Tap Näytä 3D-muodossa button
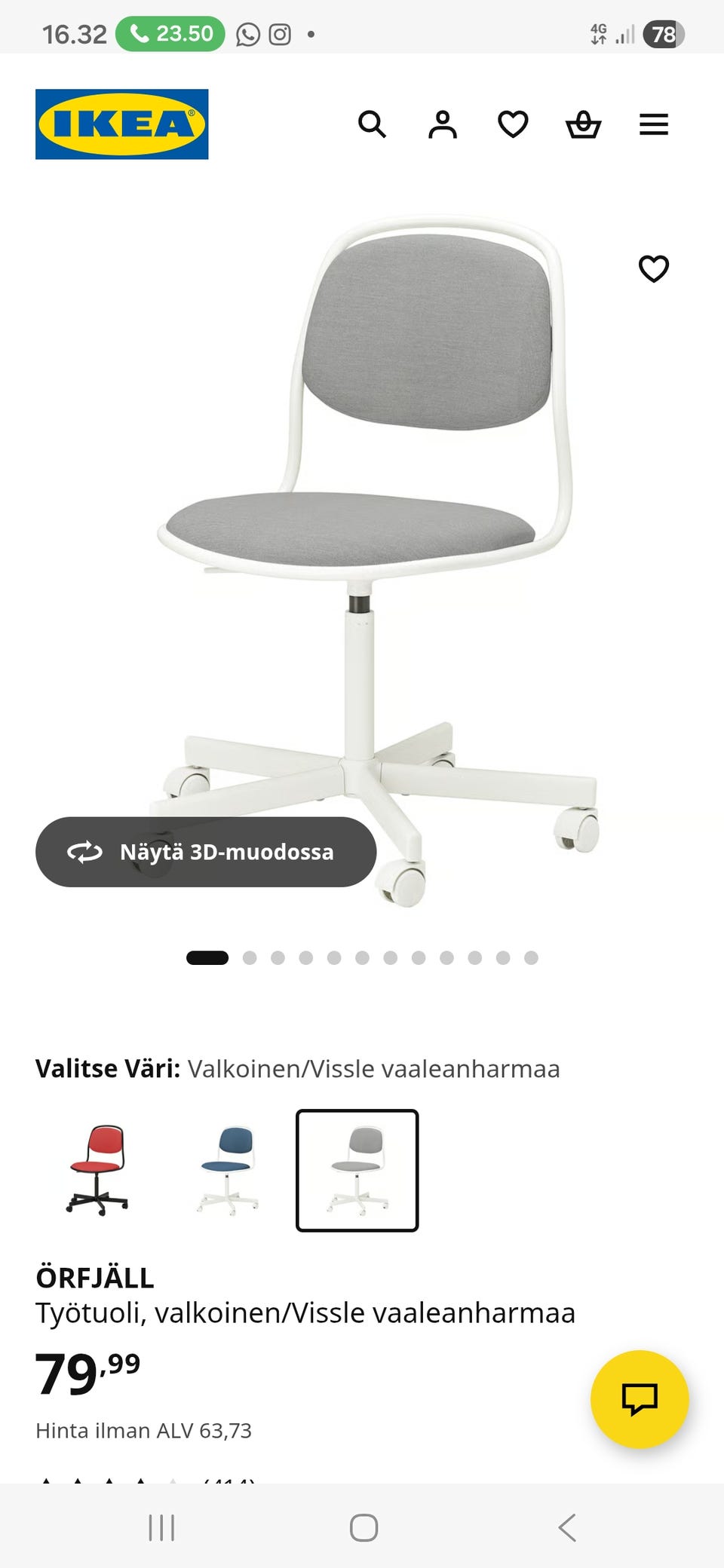 pyautogui.click(x=206, y=852)
